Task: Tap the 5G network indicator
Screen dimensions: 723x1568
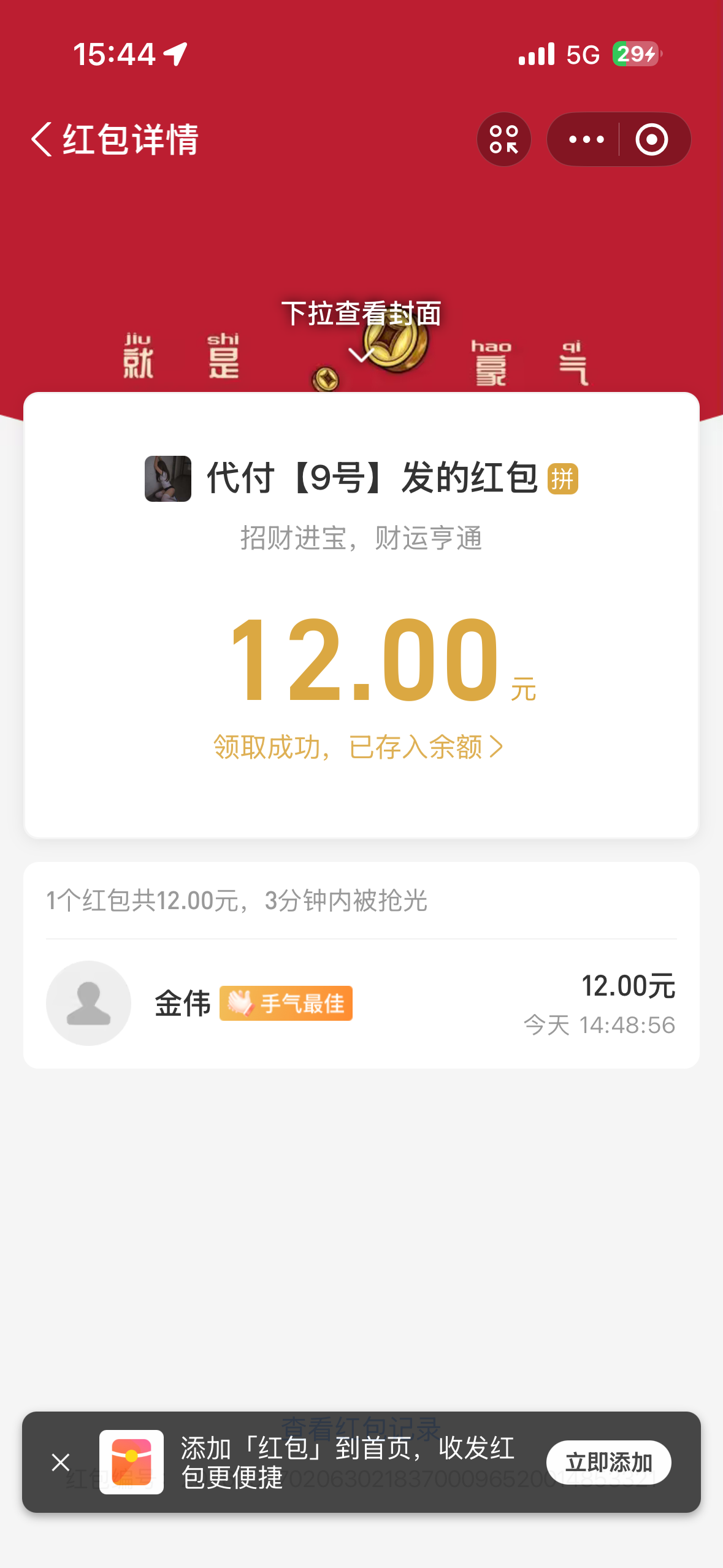Action: pyautogui.click(x=583, y=55)
